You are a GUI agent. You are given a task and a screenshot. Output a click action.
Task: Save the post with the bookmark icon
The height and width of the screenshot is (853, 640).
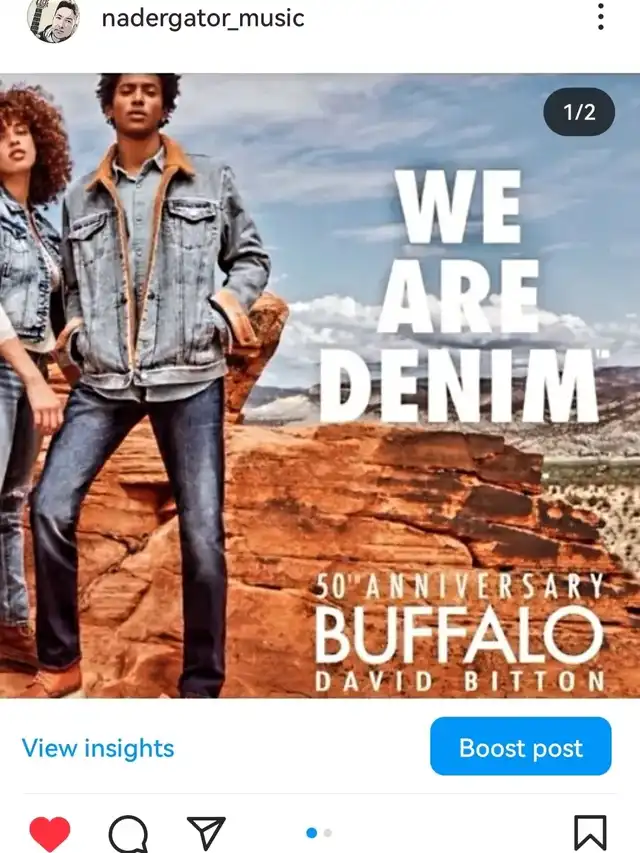click(x=590, y=832)
